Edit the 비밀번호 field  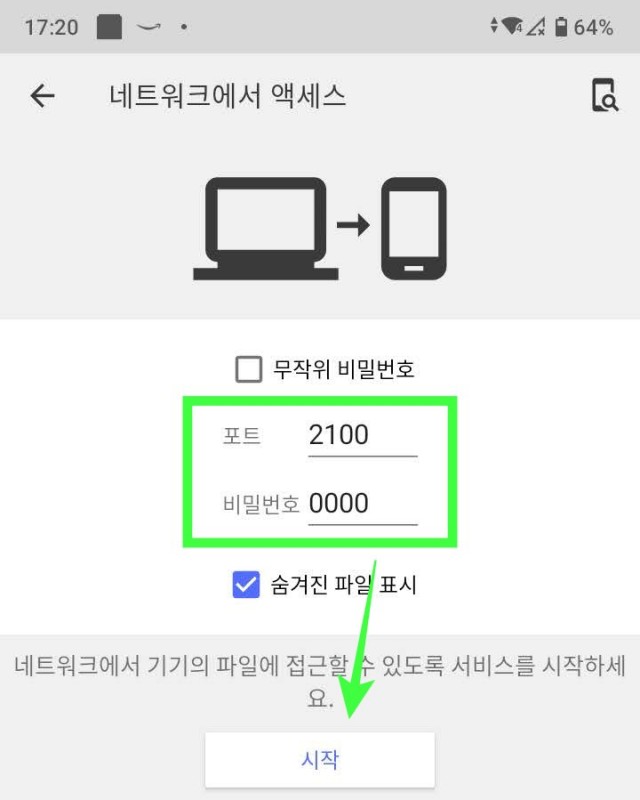[361, 504]
